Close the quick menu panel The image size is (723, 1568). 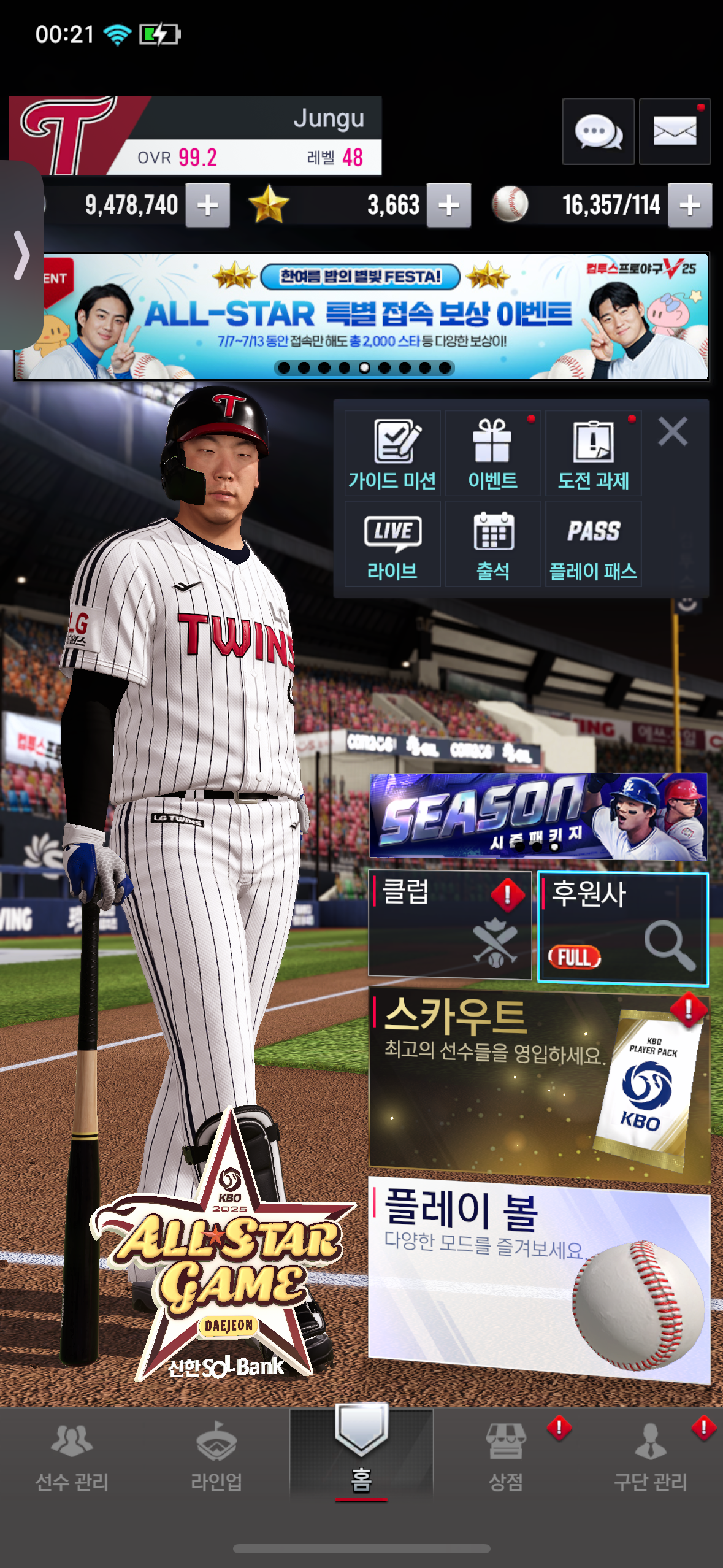(673, 431)
